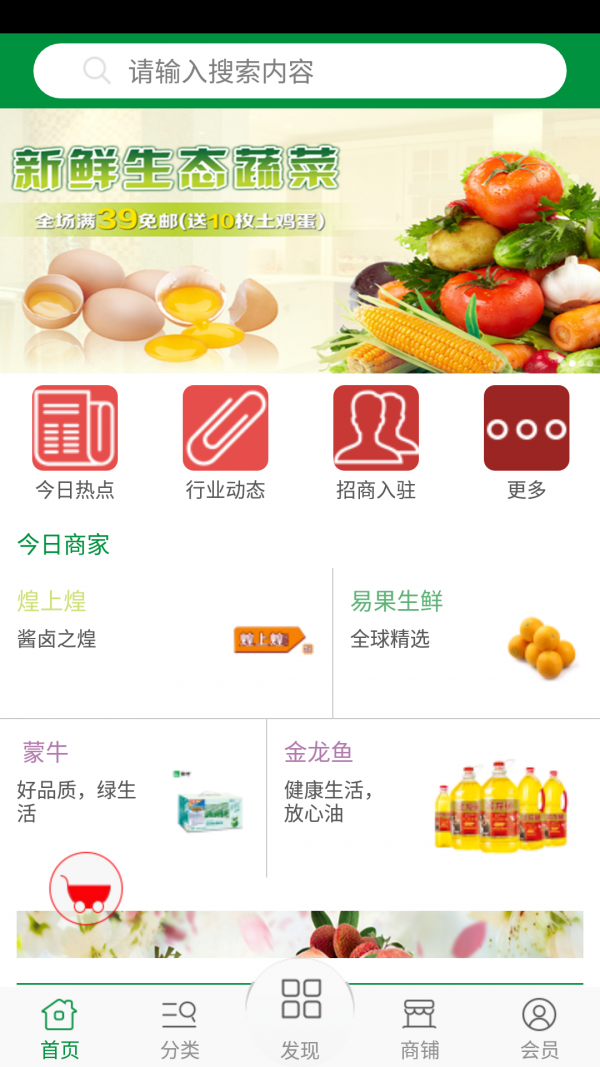This screenshot has width=600, height=1067.
Task: View the 易果生鲜 merchant card
Action: [x=466, y=640]
